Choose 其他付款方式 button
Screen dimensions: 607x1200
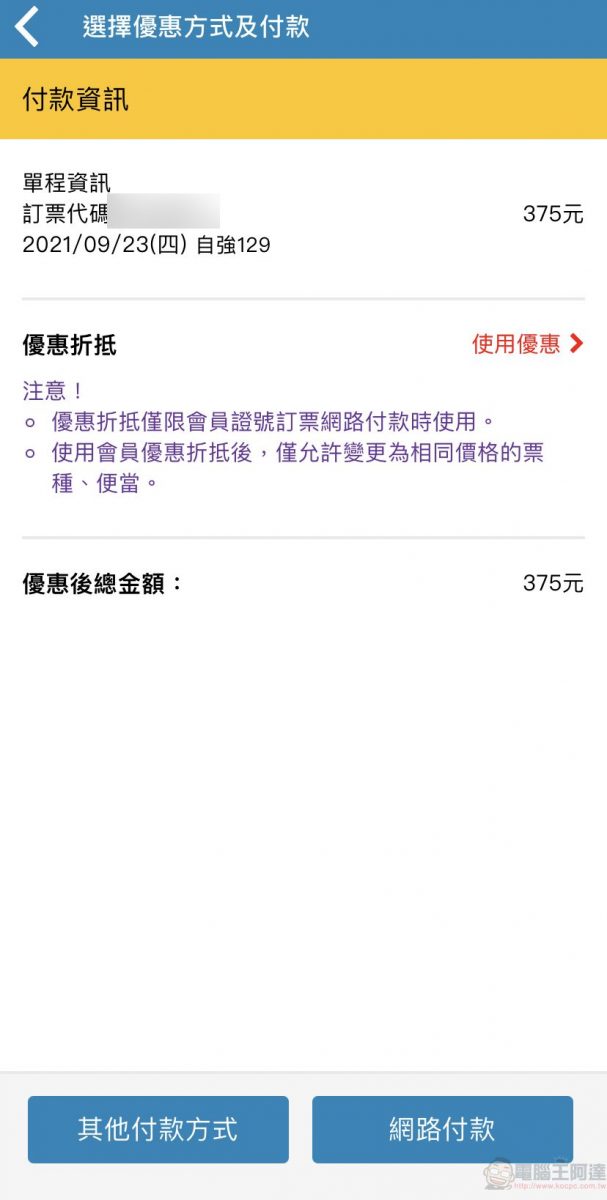pyautogui.click(x=158, y=1129)
